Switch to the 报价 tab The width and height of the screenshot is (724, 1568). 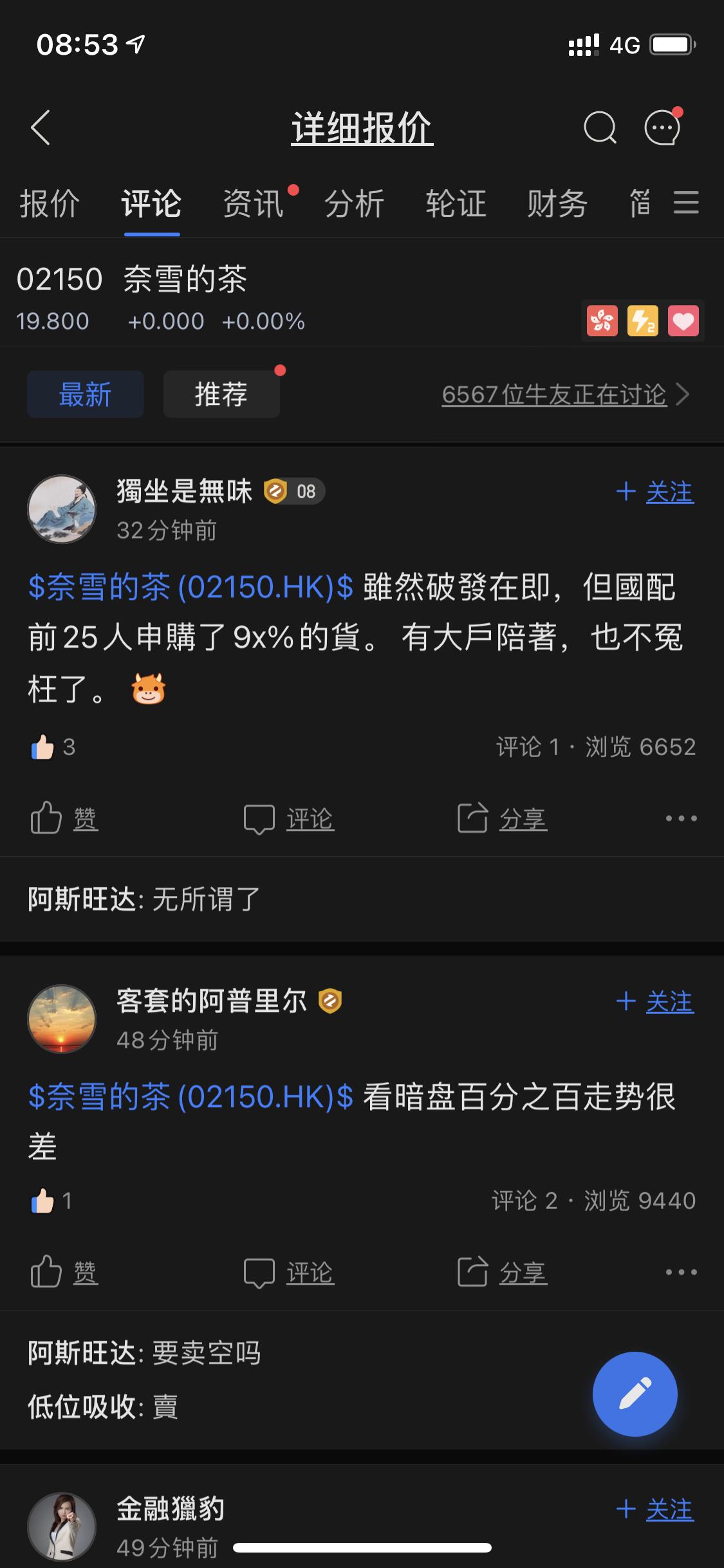[x=50, y=204]
